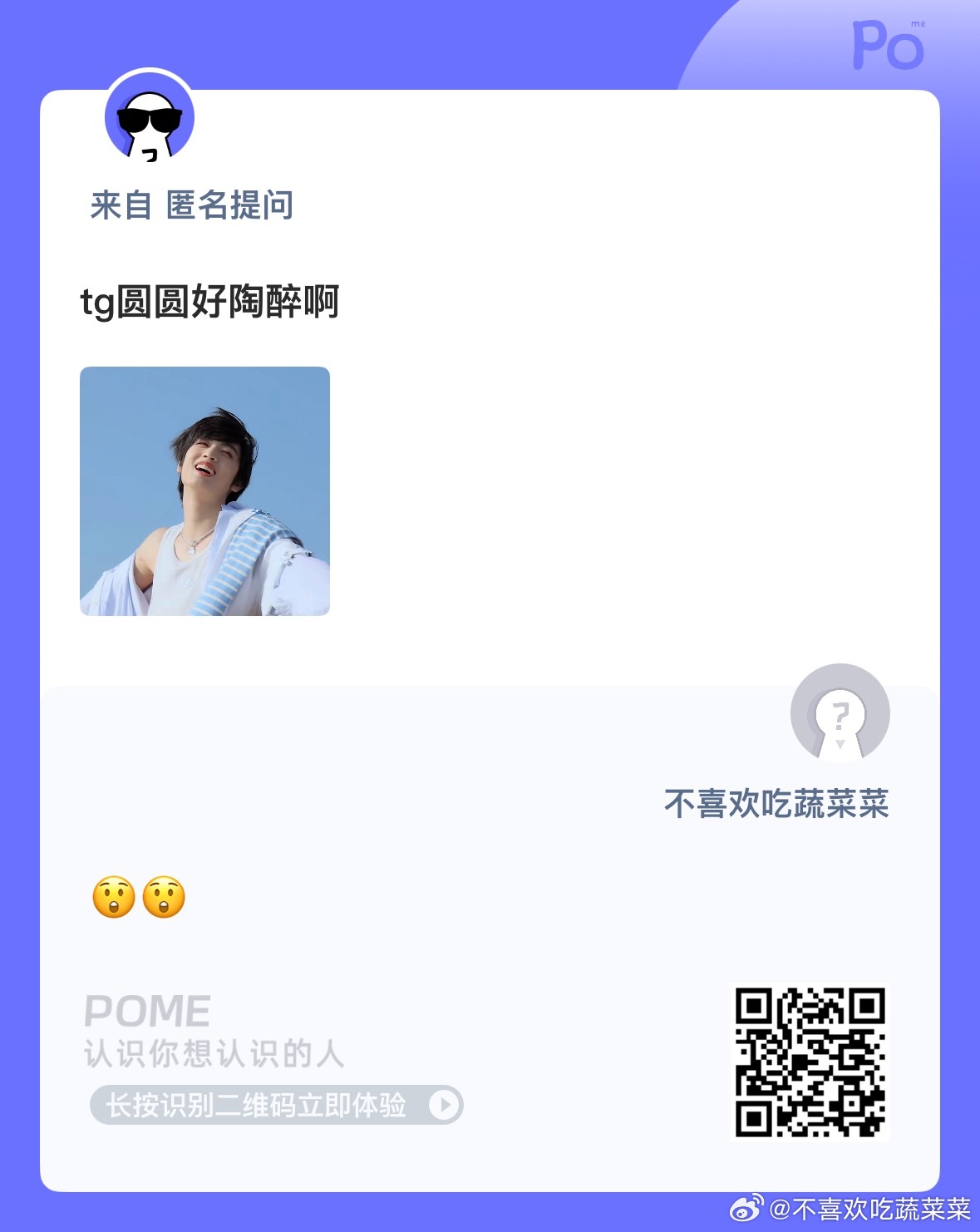Open the profile link 不喜欢吃蔬菜菜
This screenshot has height=1232, width=980.
777,802
